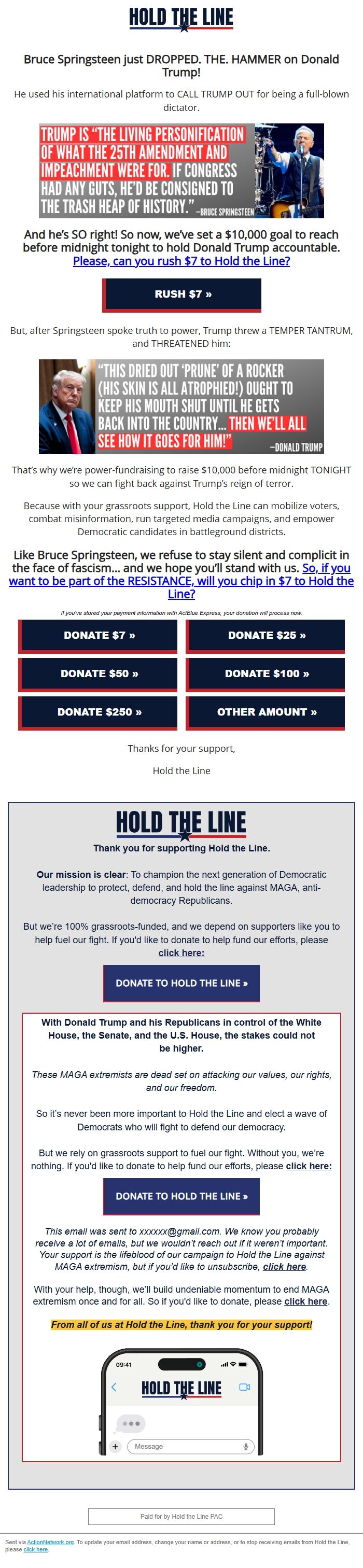Tap 'click here:' after 'Without you, we're nothing'
Screen dimensions: 363x1568
click(x=309, y=1166)
